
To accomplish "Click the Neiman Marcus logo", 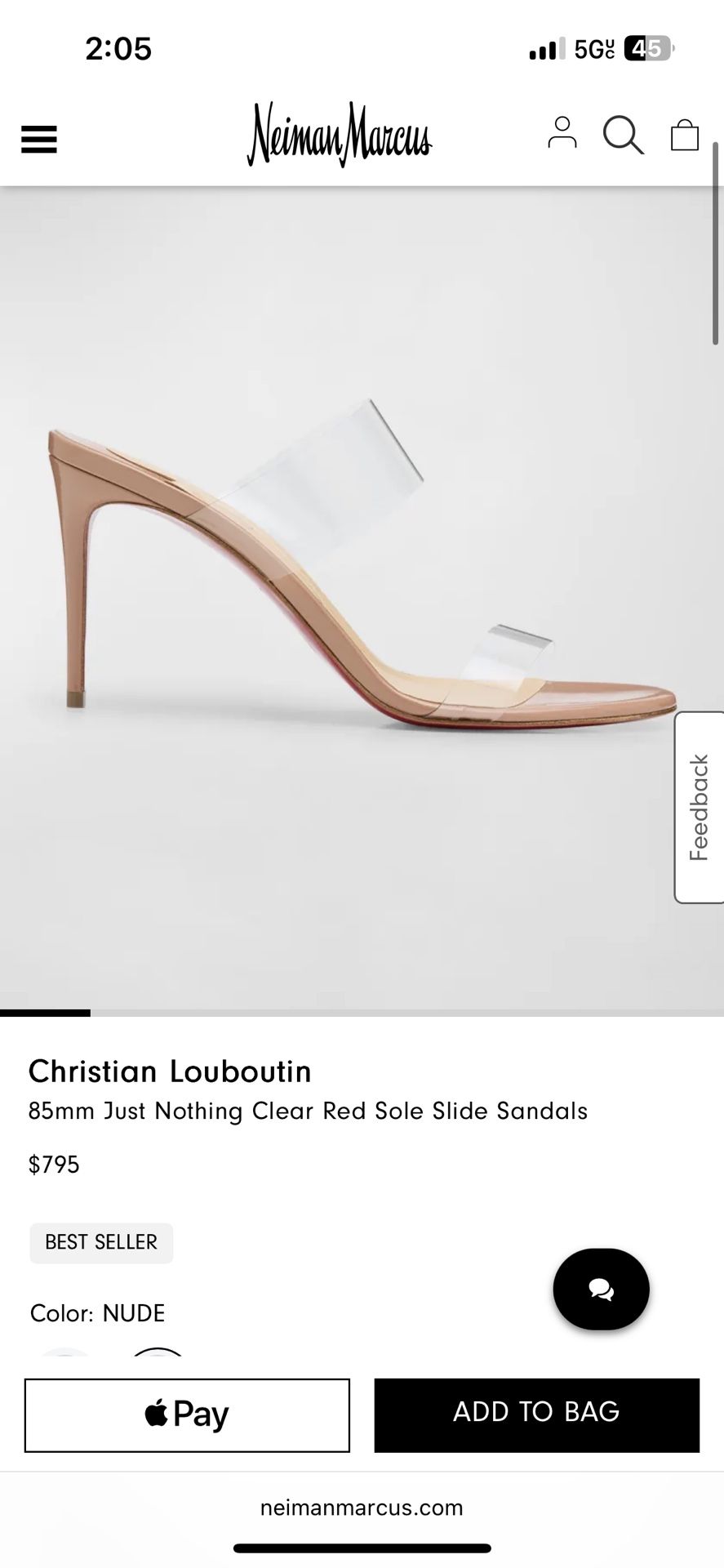I will 340,135.
